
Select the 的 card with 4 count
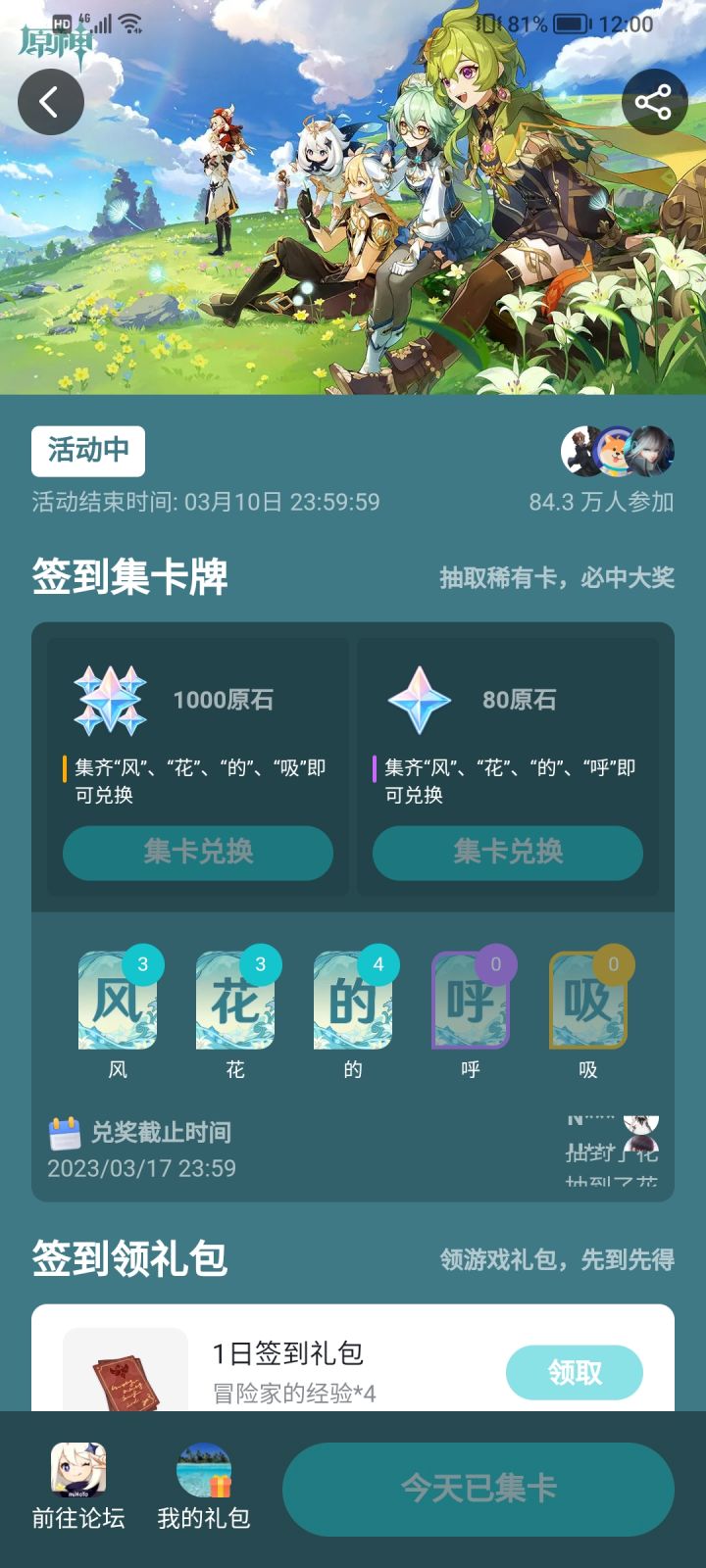[x=353, y=1002]
